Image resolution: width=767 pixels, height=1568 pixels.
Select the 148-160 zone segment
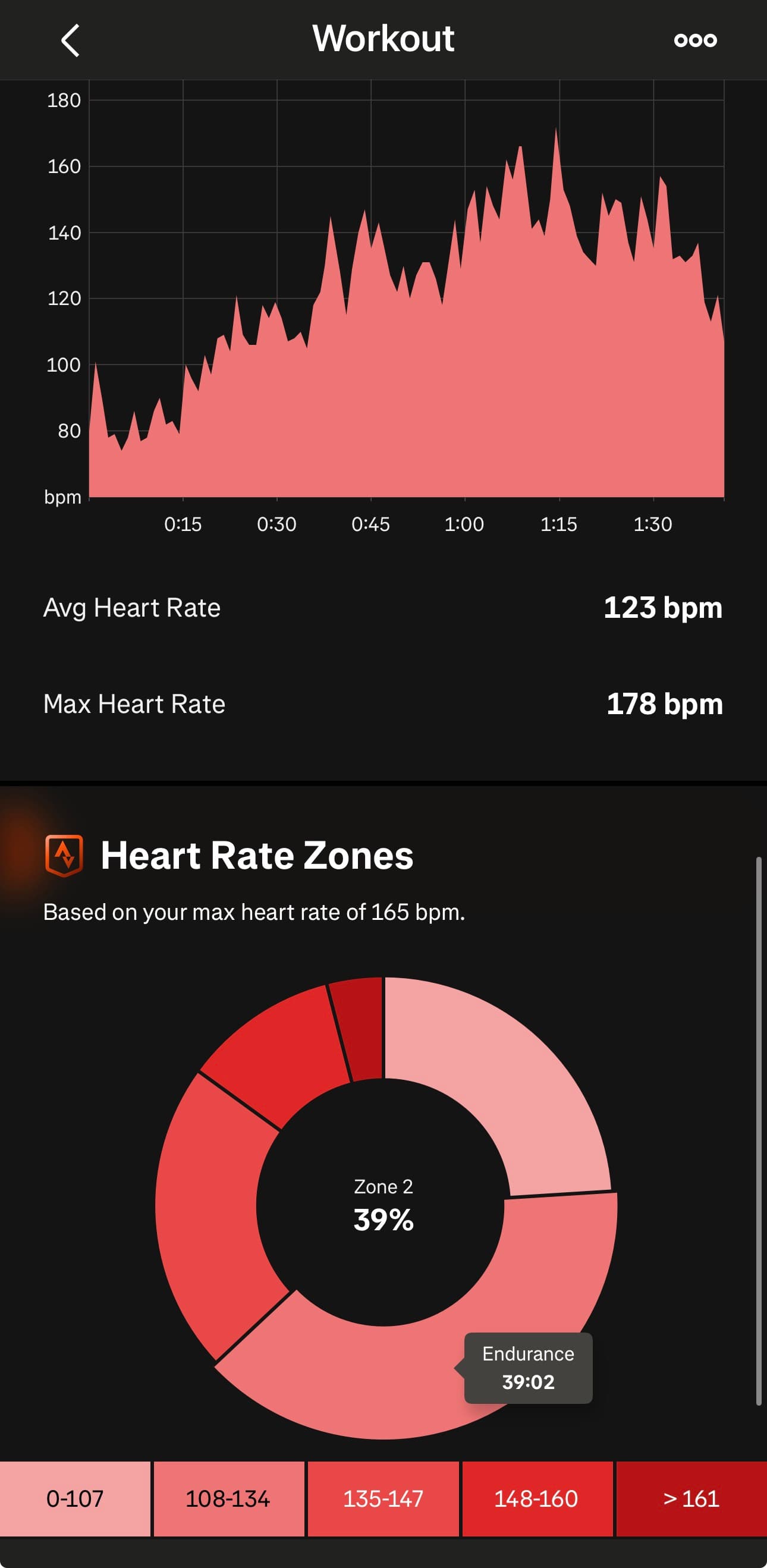537,1498
